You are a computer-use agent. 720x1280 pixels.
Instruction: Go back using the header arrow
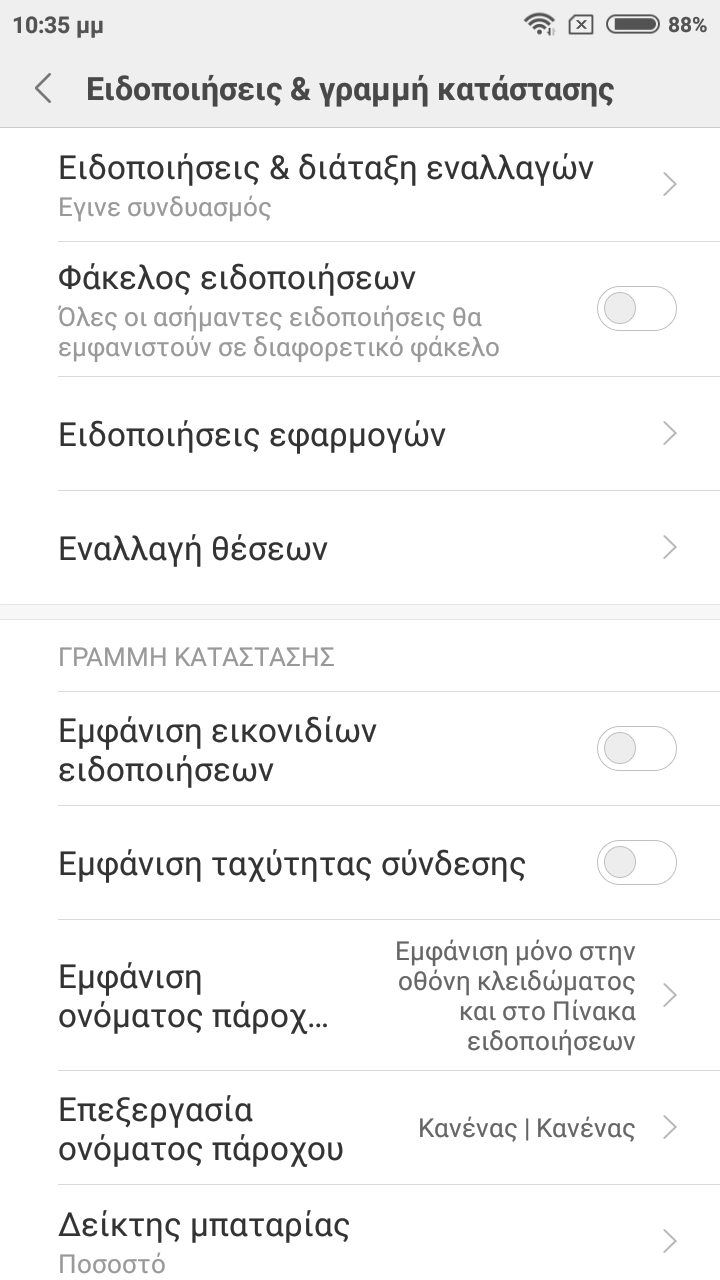(x=43, y=89)
